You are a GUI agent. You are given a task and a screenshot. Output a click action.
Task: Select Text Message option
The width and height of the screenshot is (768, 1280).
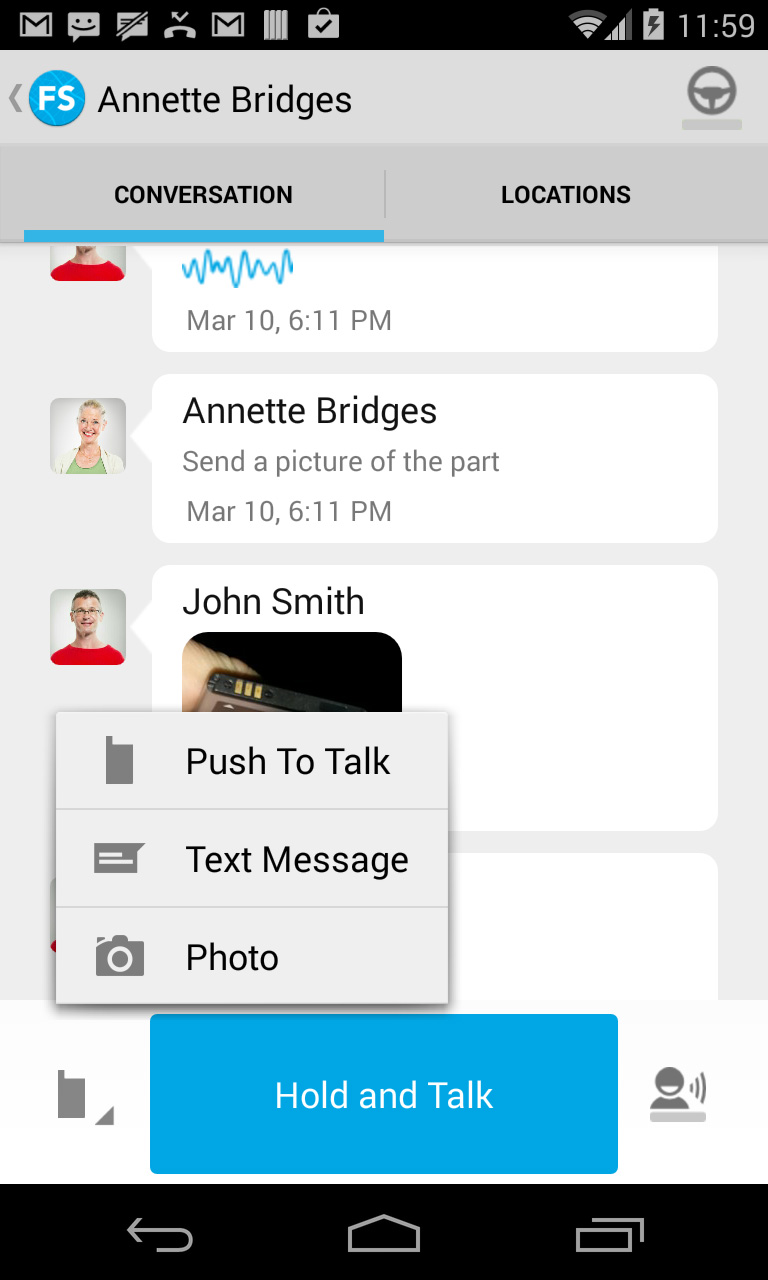point(252,859)
